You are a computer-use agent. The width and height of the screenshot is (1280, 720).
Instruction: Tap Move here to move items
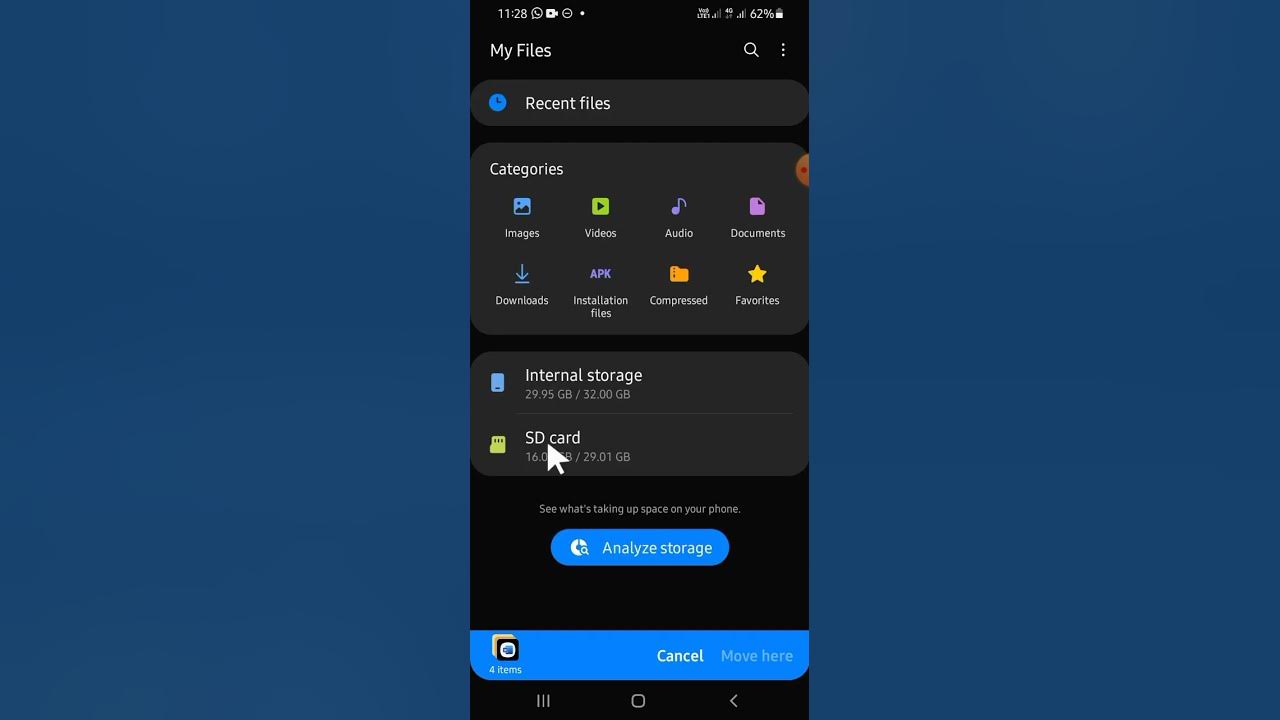click(x=757, y=656)
